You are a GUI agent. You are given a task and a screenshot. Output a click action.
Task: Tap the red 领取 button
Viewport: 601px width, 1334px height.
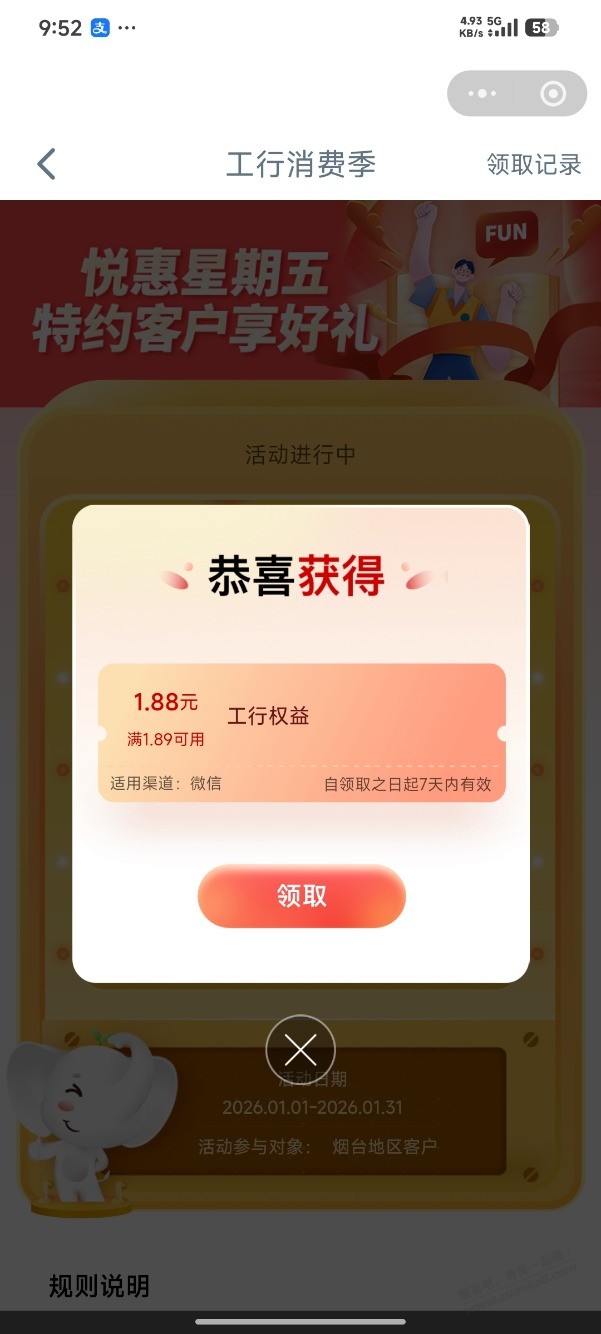coord(301,896)
